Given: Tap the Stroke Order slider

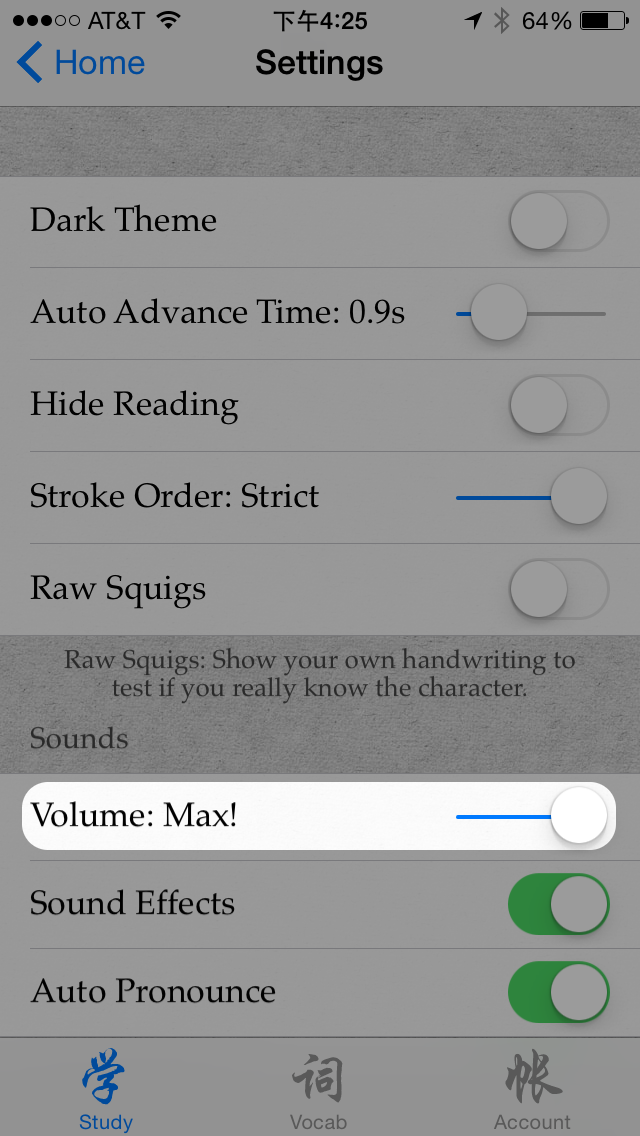Looking at the screenshot, I should tap(531, 497).
